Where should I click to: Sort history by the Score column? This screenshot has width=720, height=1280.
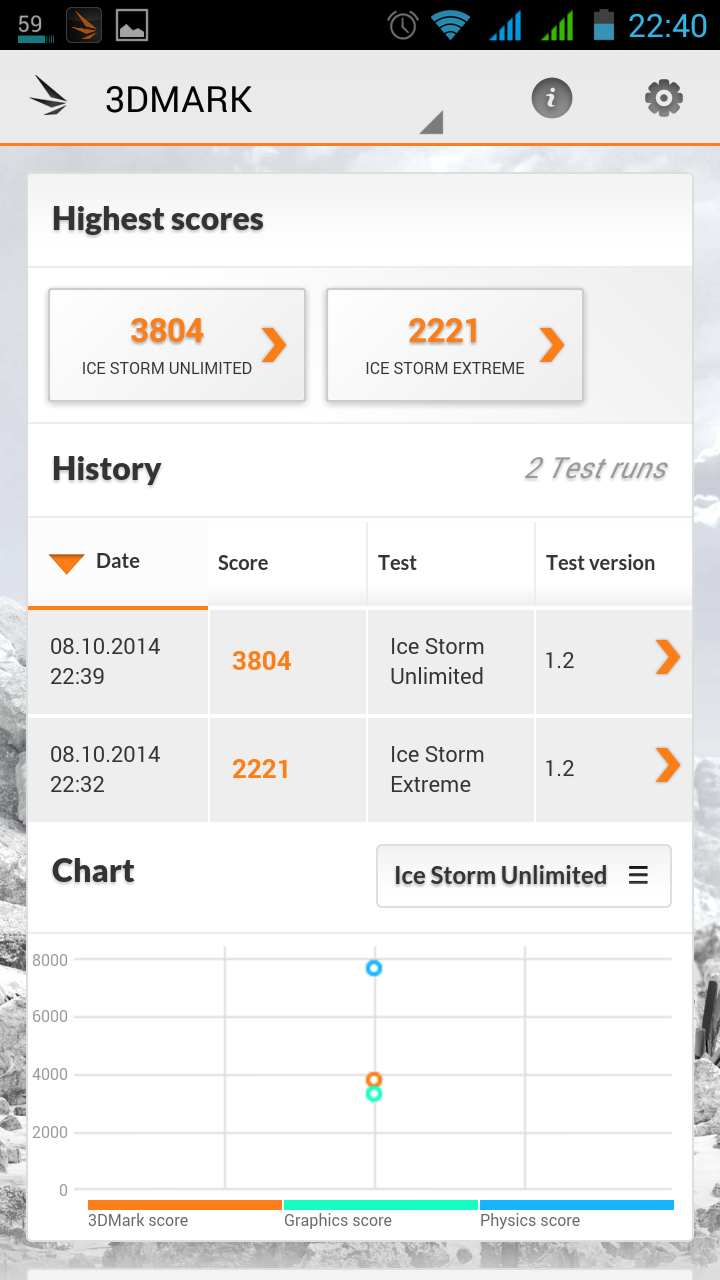click(287, 563)
